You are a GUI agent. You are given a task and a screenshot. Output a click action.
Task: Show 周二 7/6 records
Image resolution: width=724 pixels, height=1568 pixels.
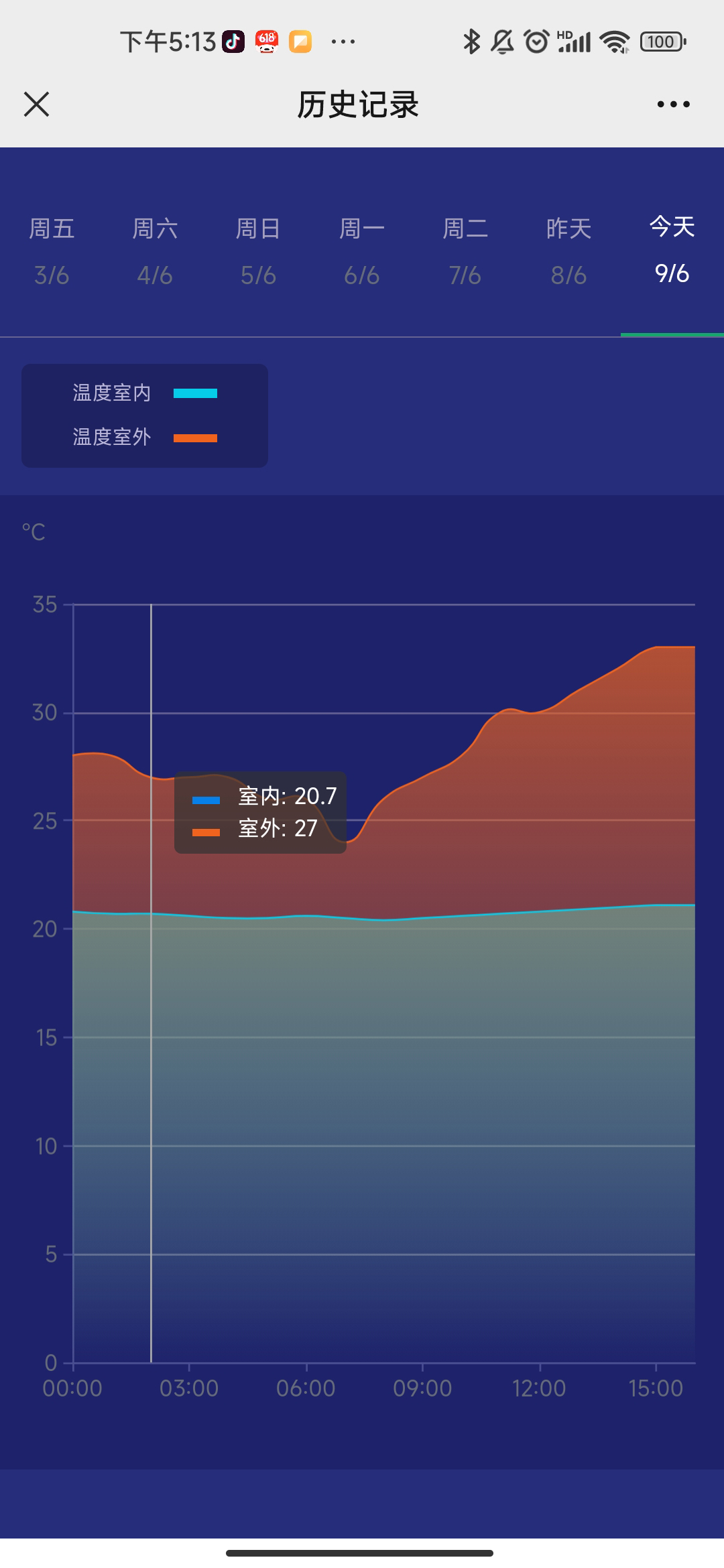[x=465, y=251]
